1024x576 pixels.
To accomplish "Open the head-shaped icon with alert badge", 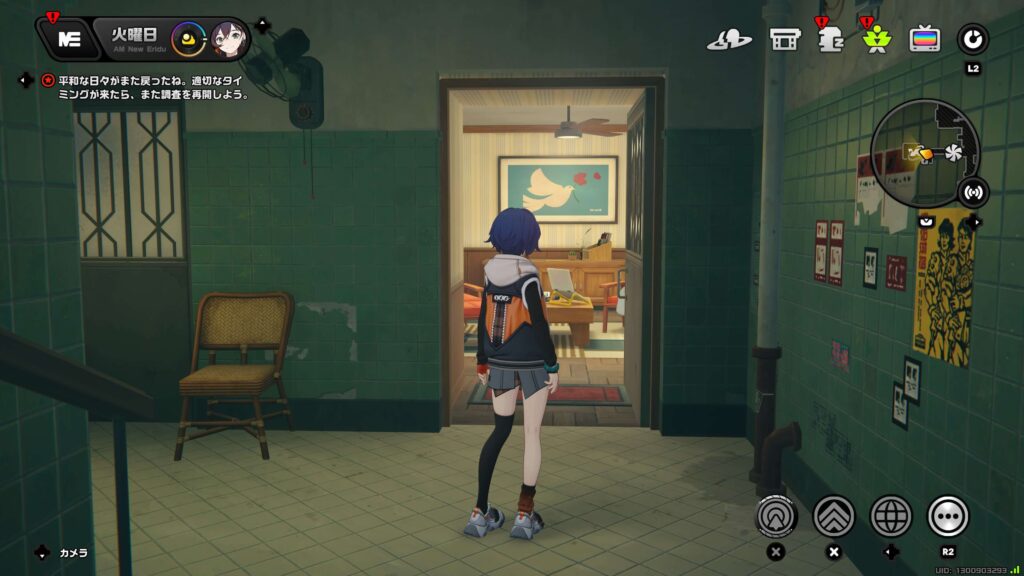I will (x=829, y=39).
